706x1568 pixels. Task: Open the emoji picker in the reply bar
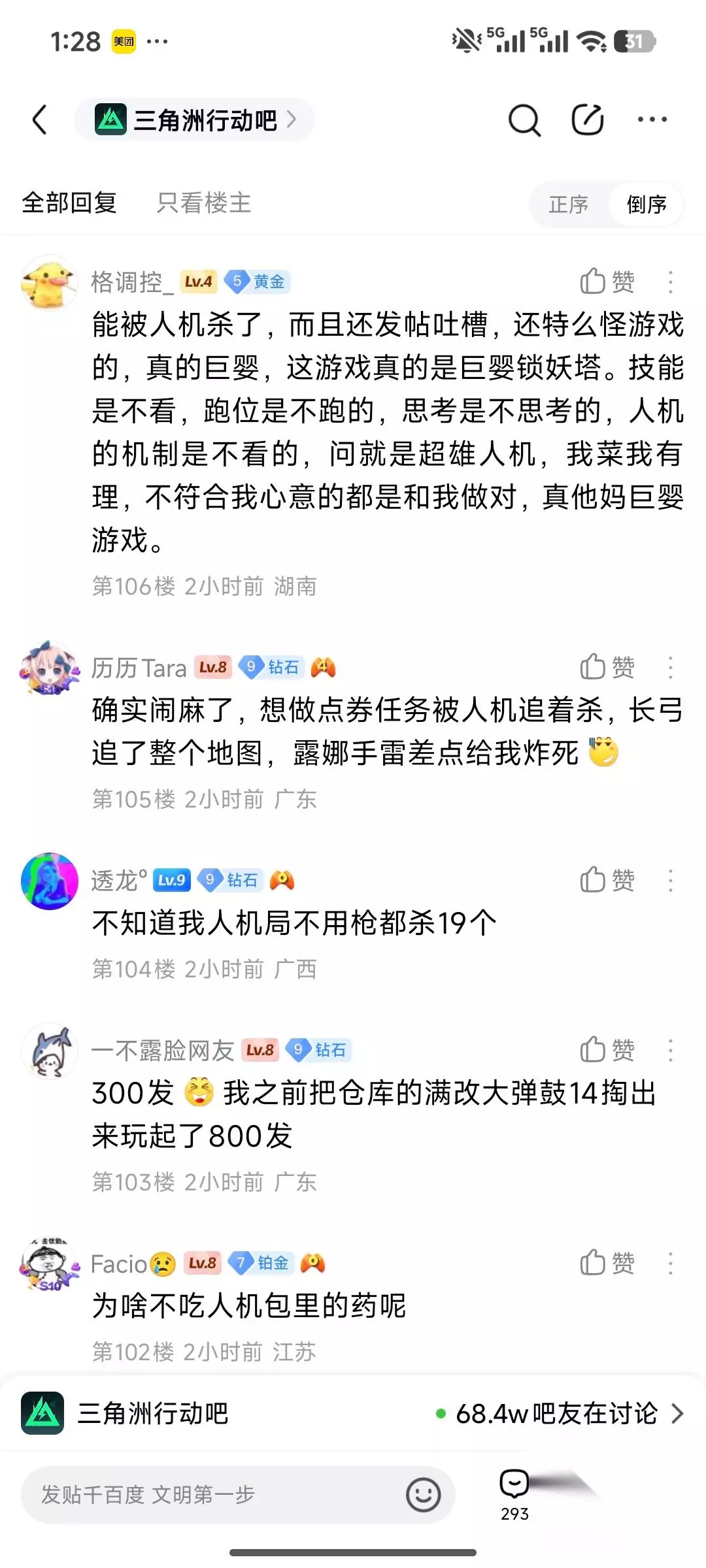(423, 1495)
